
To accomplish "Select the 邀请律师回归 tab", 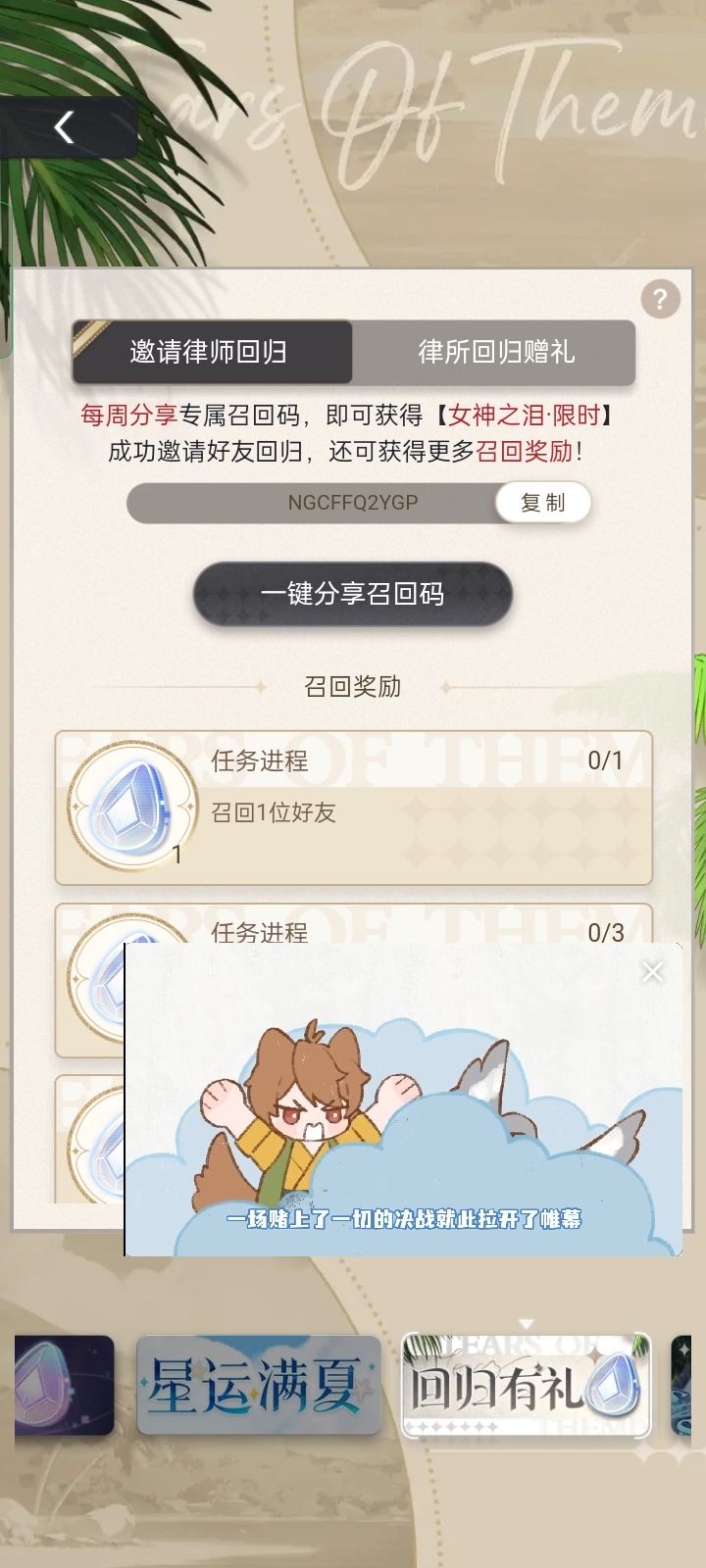I will 212,353.
